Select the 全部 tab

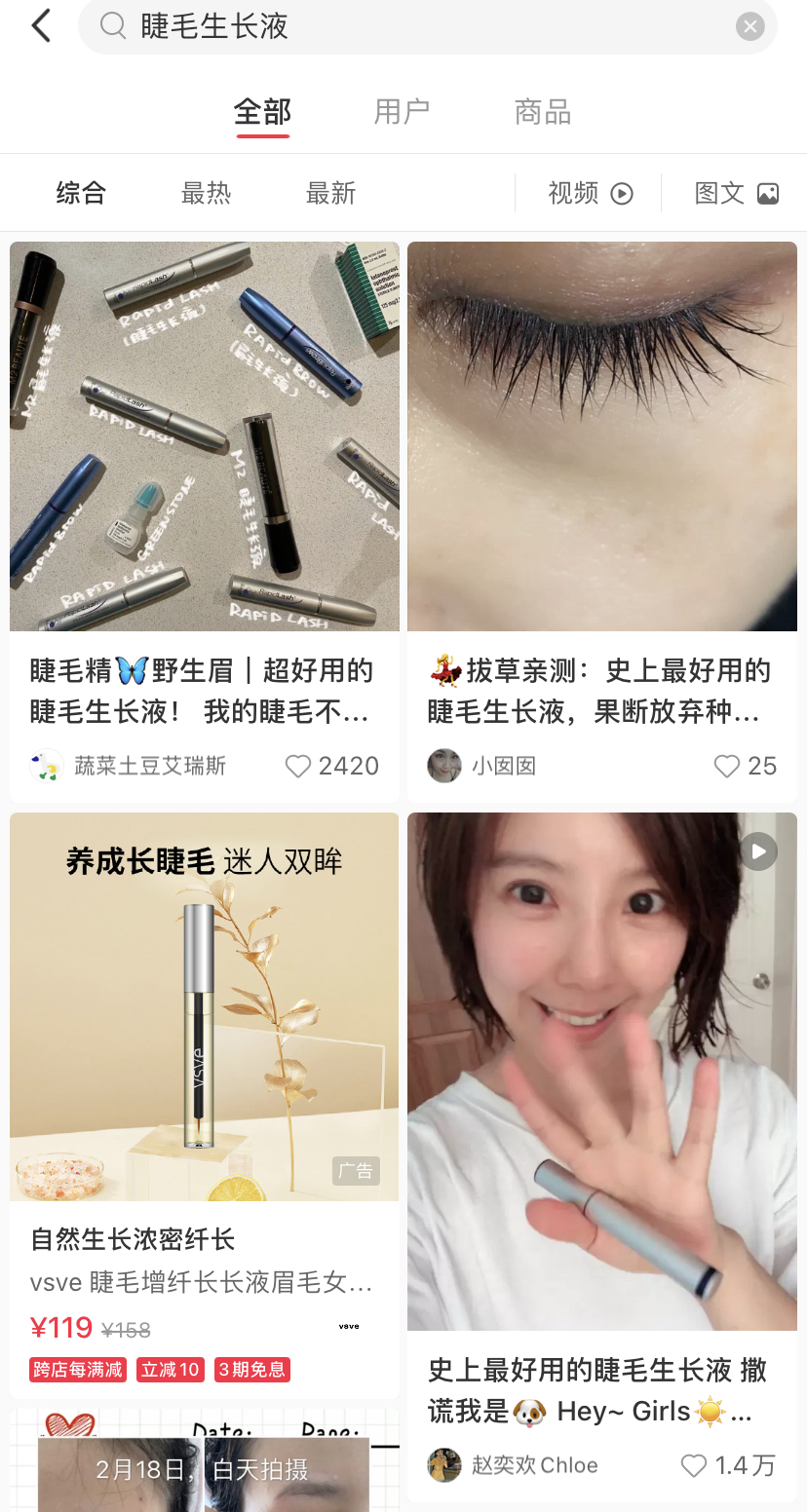click(262, 112)
